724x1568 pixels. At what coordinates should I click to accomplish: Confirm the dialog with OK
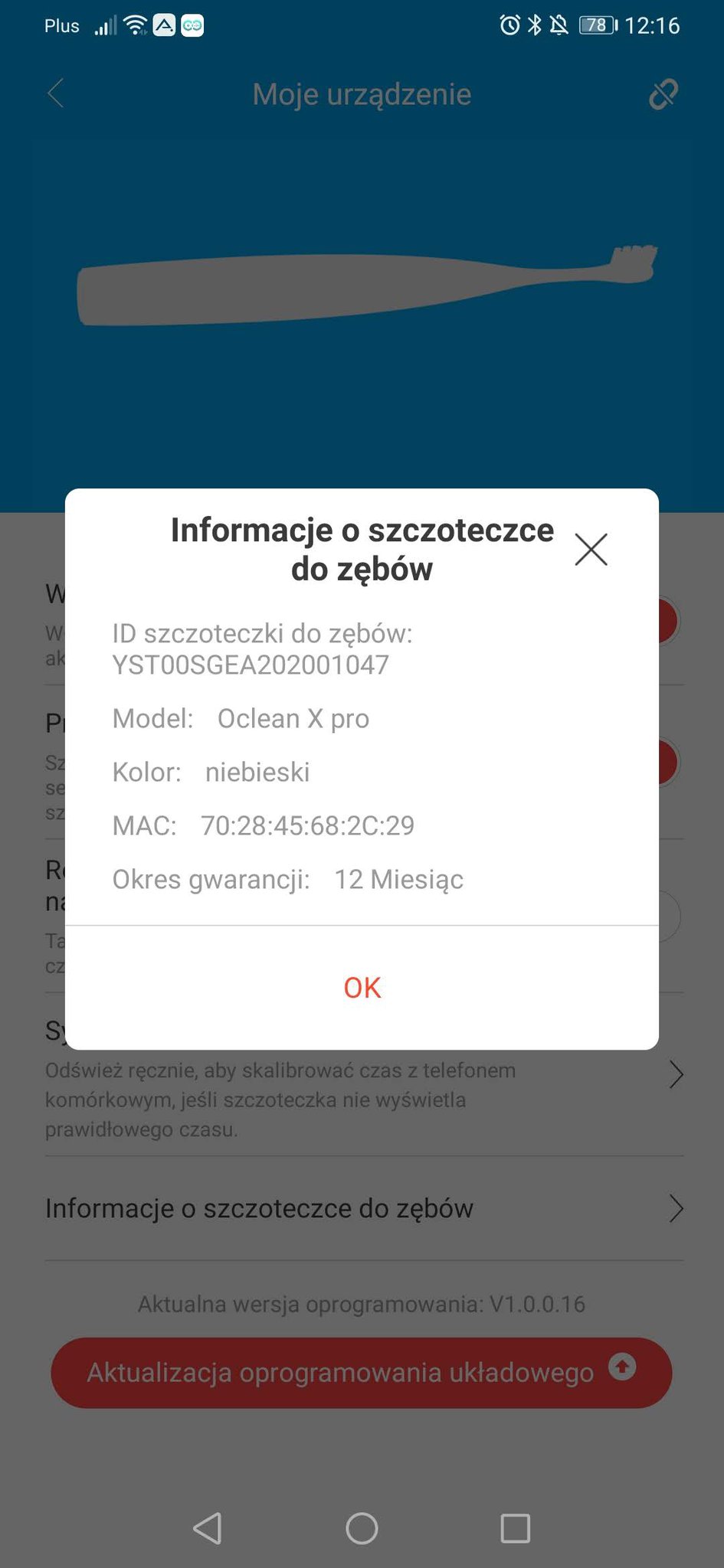362,988
